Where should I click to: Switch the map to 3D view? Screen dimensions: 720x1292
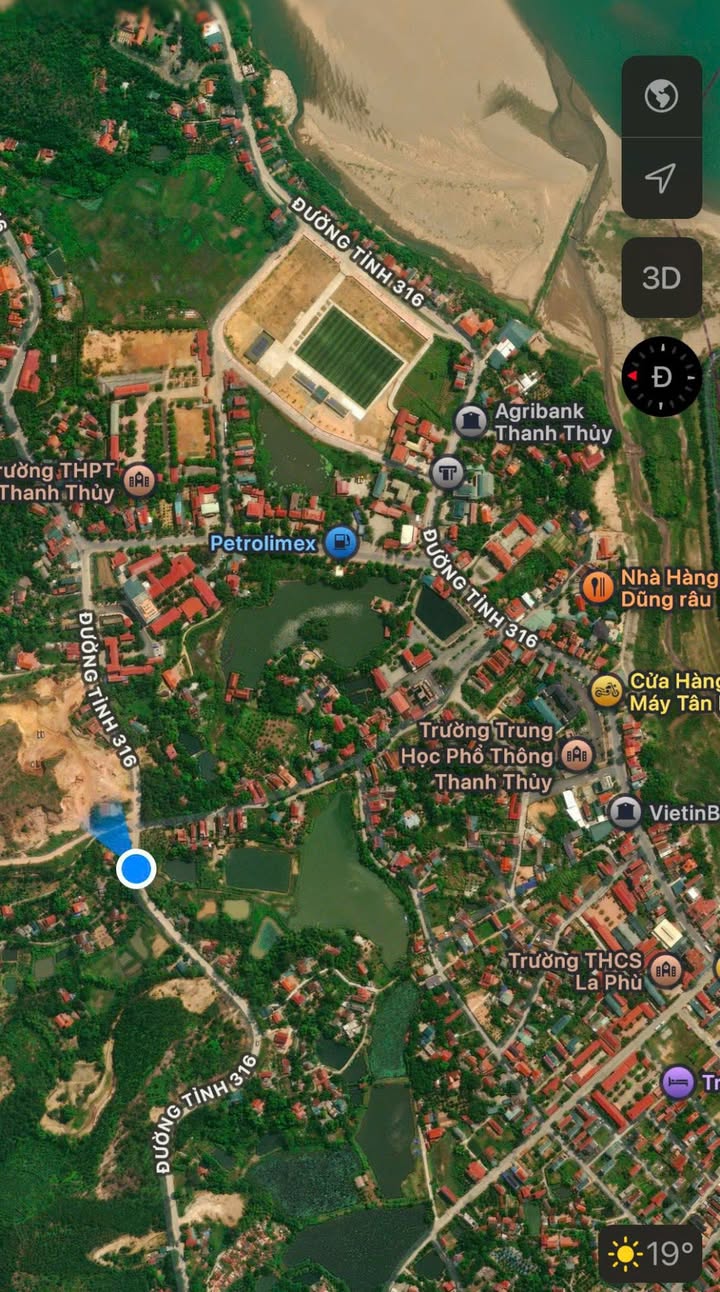[x=661, y=278]
